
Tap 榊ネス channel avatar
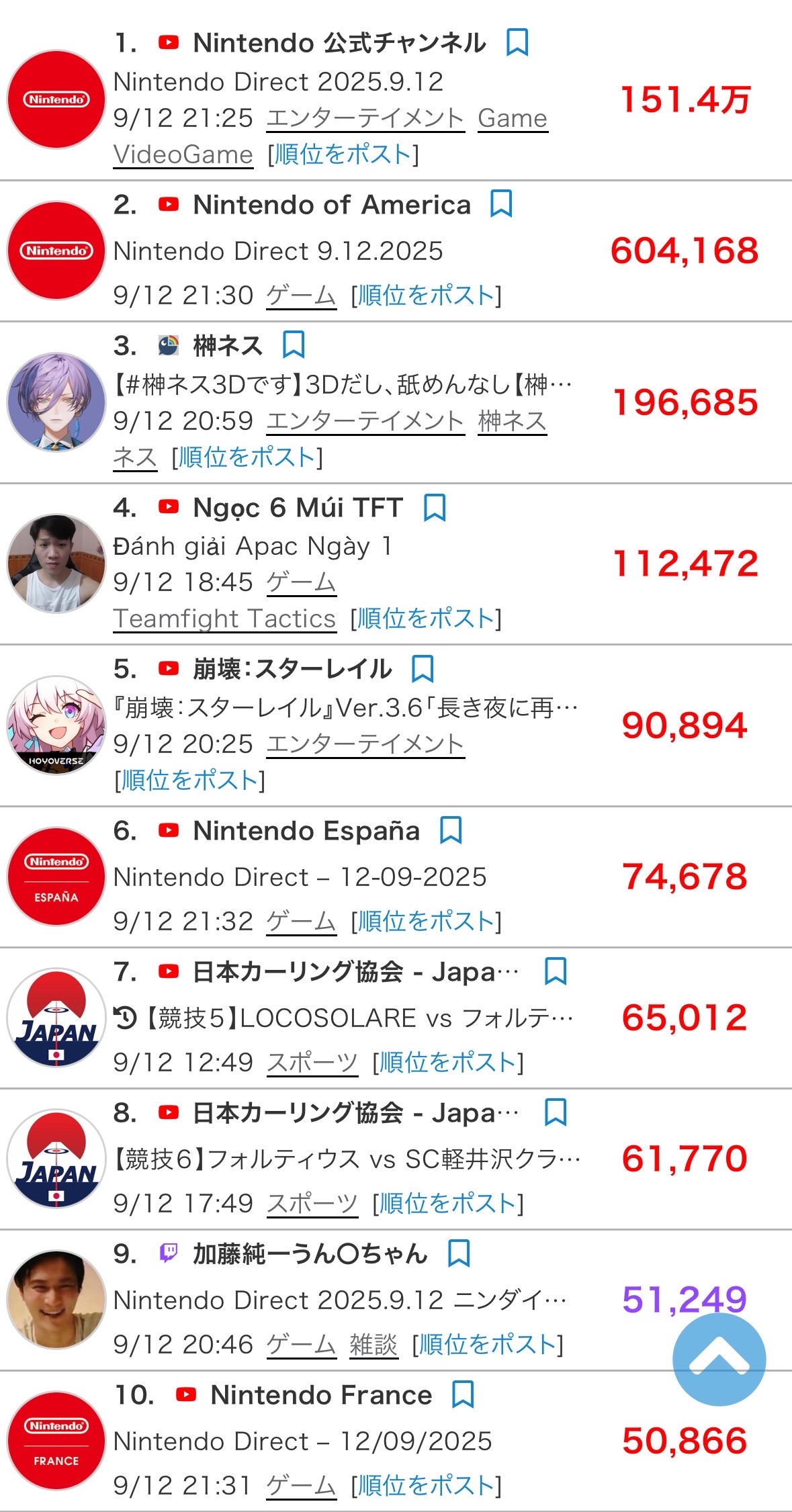tap(56, 402)
